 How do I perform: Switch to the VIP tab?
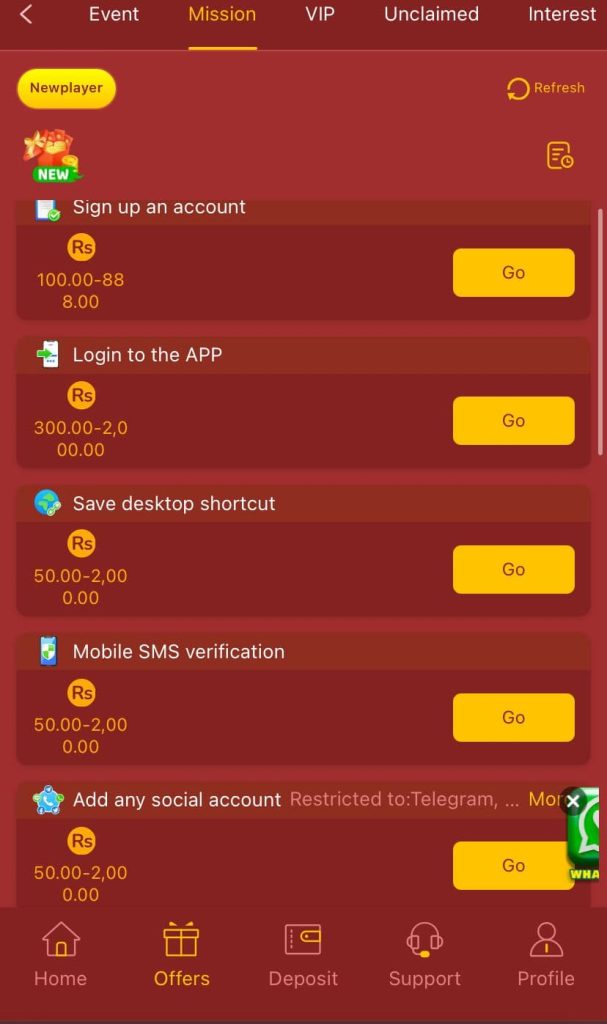click(320, 15)
